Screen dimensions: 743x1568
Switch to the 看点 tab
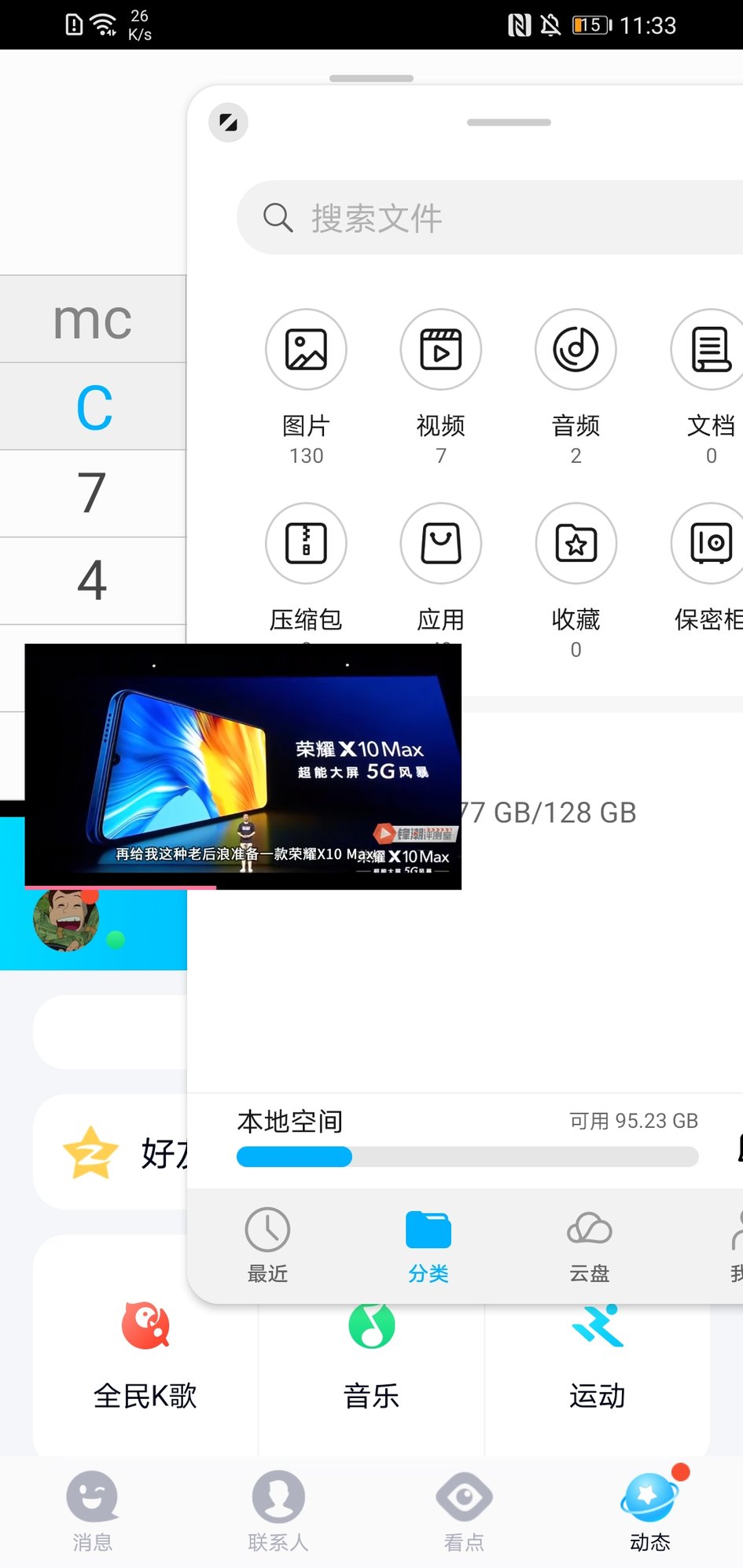464,1511
